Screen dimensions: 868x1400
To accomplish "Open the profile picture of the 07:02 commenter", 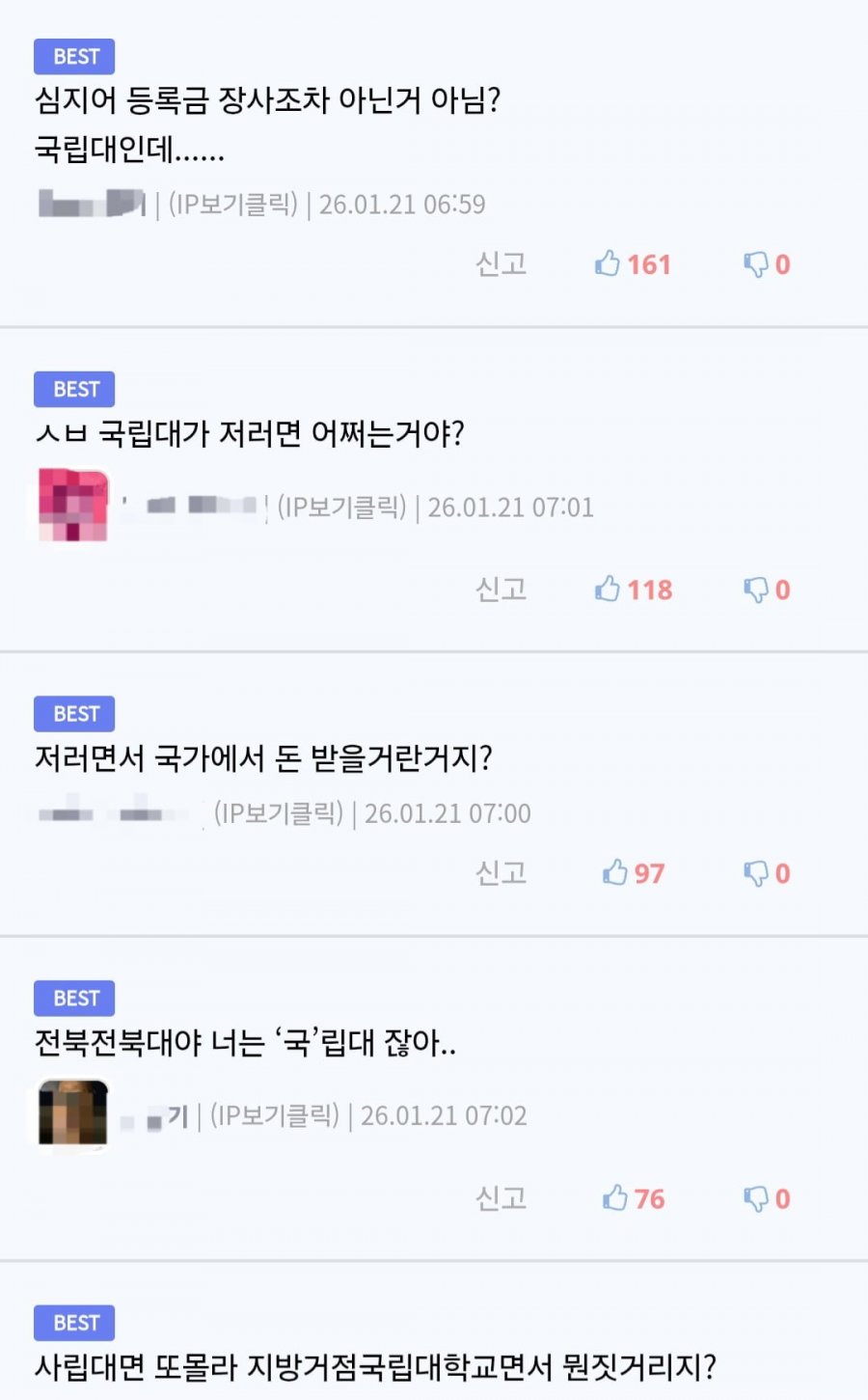I will point(73,1114).
